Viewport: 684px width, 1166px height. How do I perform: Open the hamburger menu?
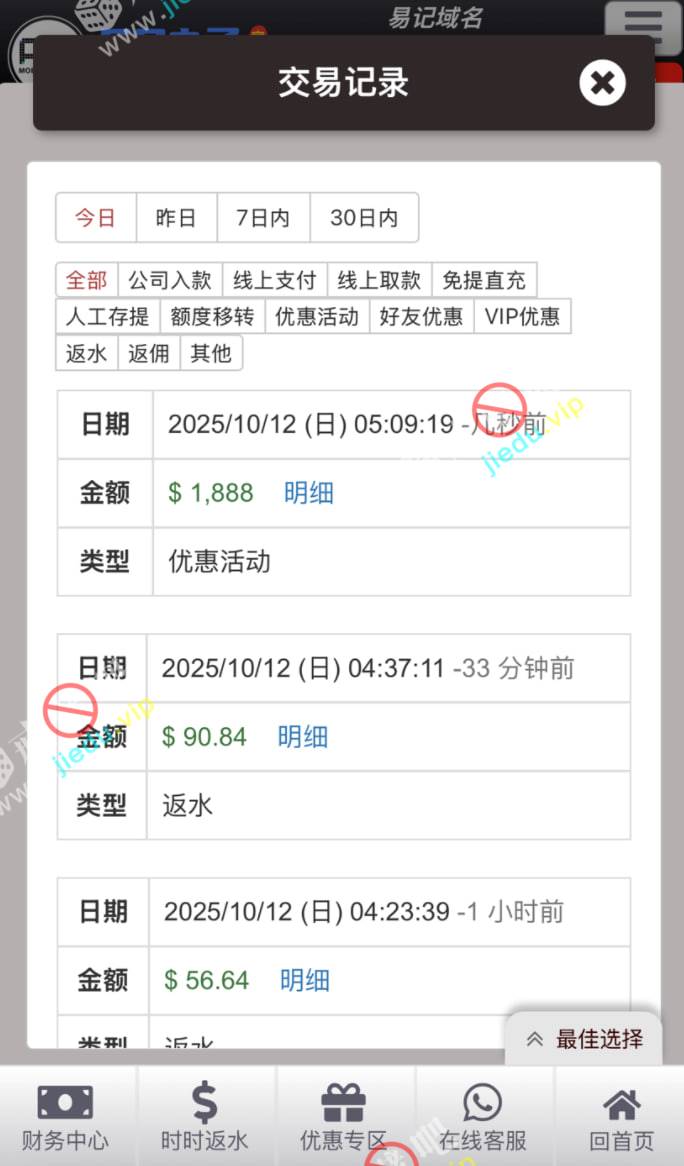(x=642, y=28)
